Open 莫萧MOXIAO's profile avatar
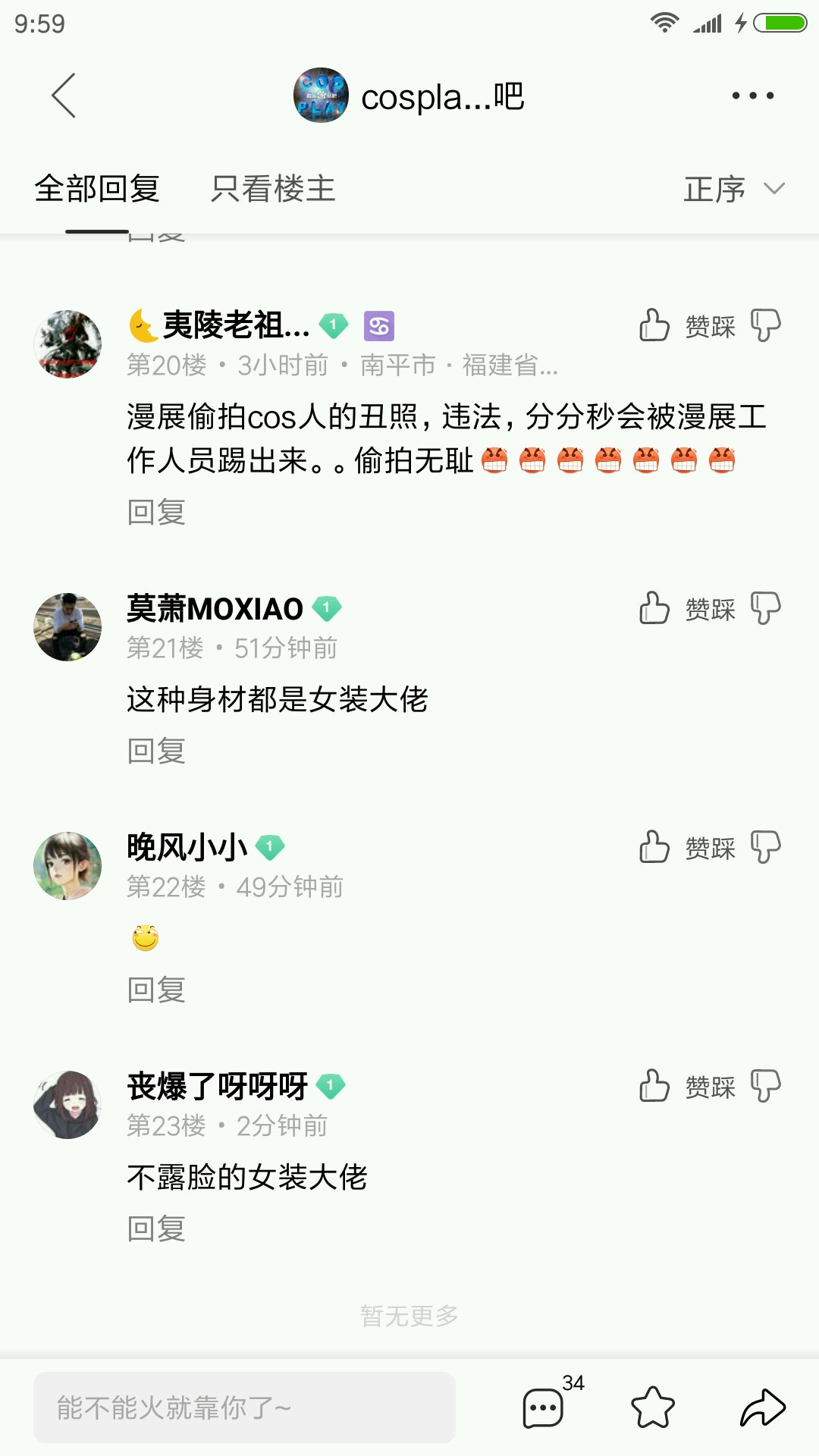This screenshot has height=1456, width=819. click(x=67, y=627)
